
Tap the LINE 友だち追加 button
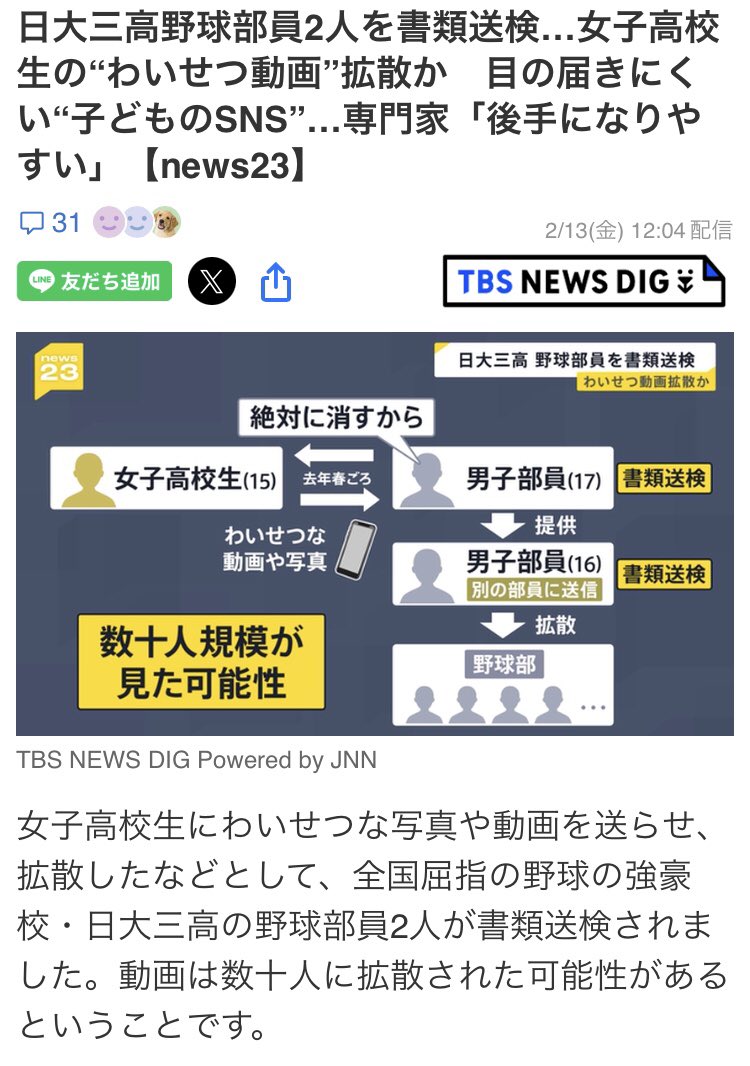[x=95, y=282]
